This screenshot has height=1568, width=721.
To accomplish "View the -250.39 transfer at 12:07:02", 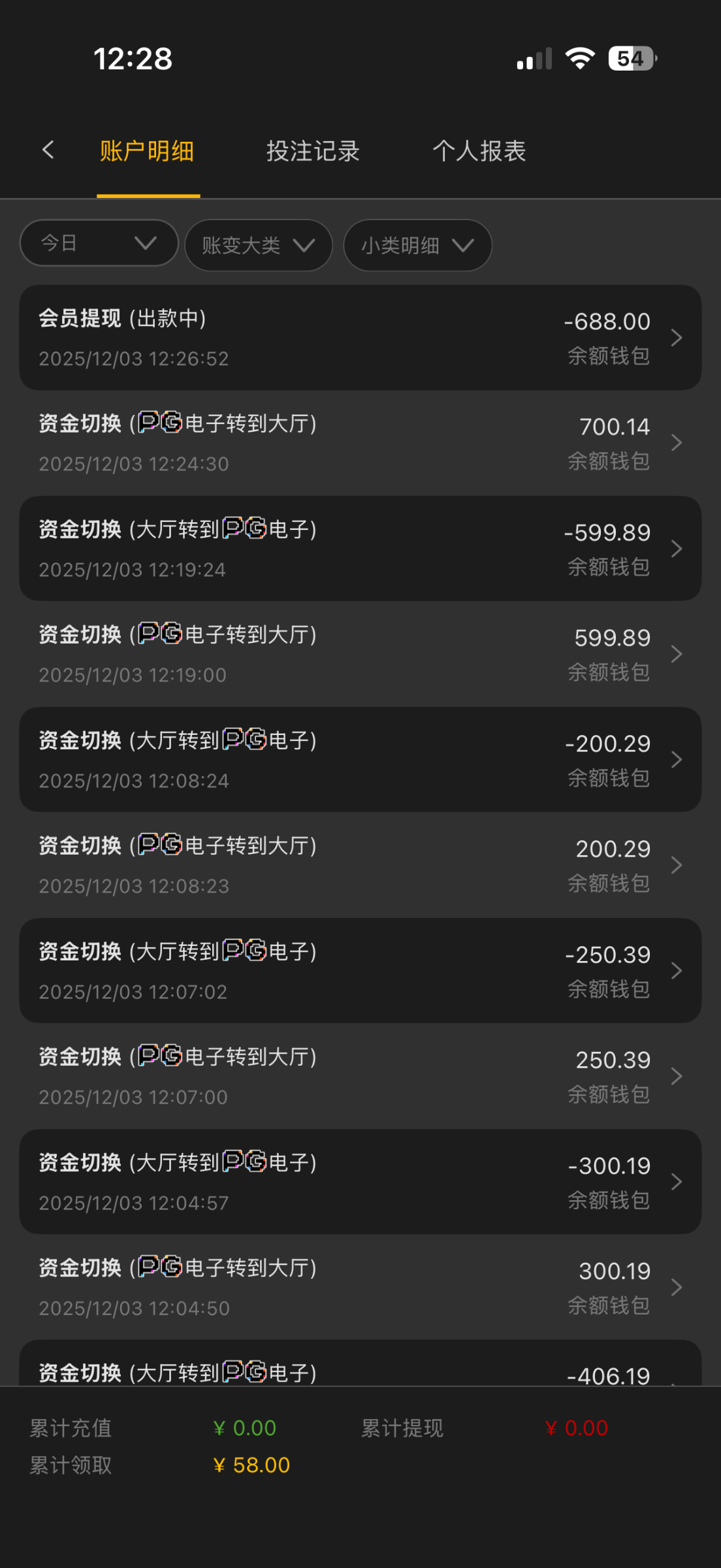I will (x=360, y=970).
